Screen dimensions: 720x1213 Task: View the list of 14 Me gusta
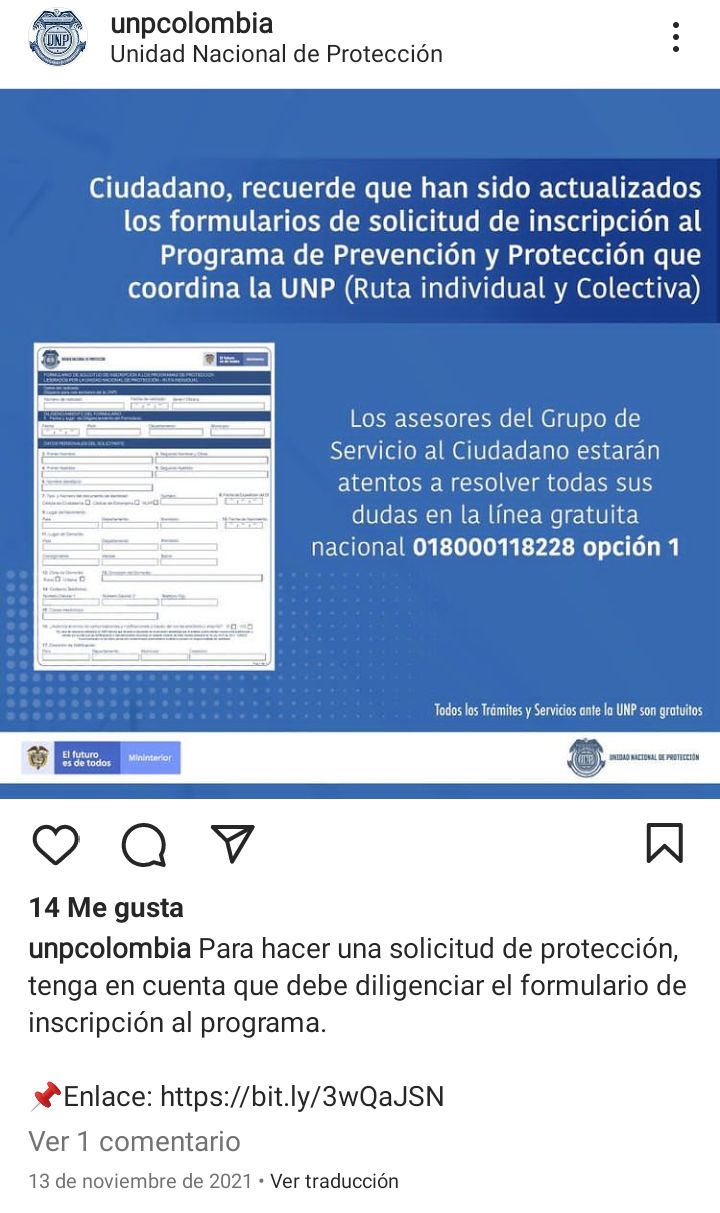pyautogui.click(x=106, y=908)
